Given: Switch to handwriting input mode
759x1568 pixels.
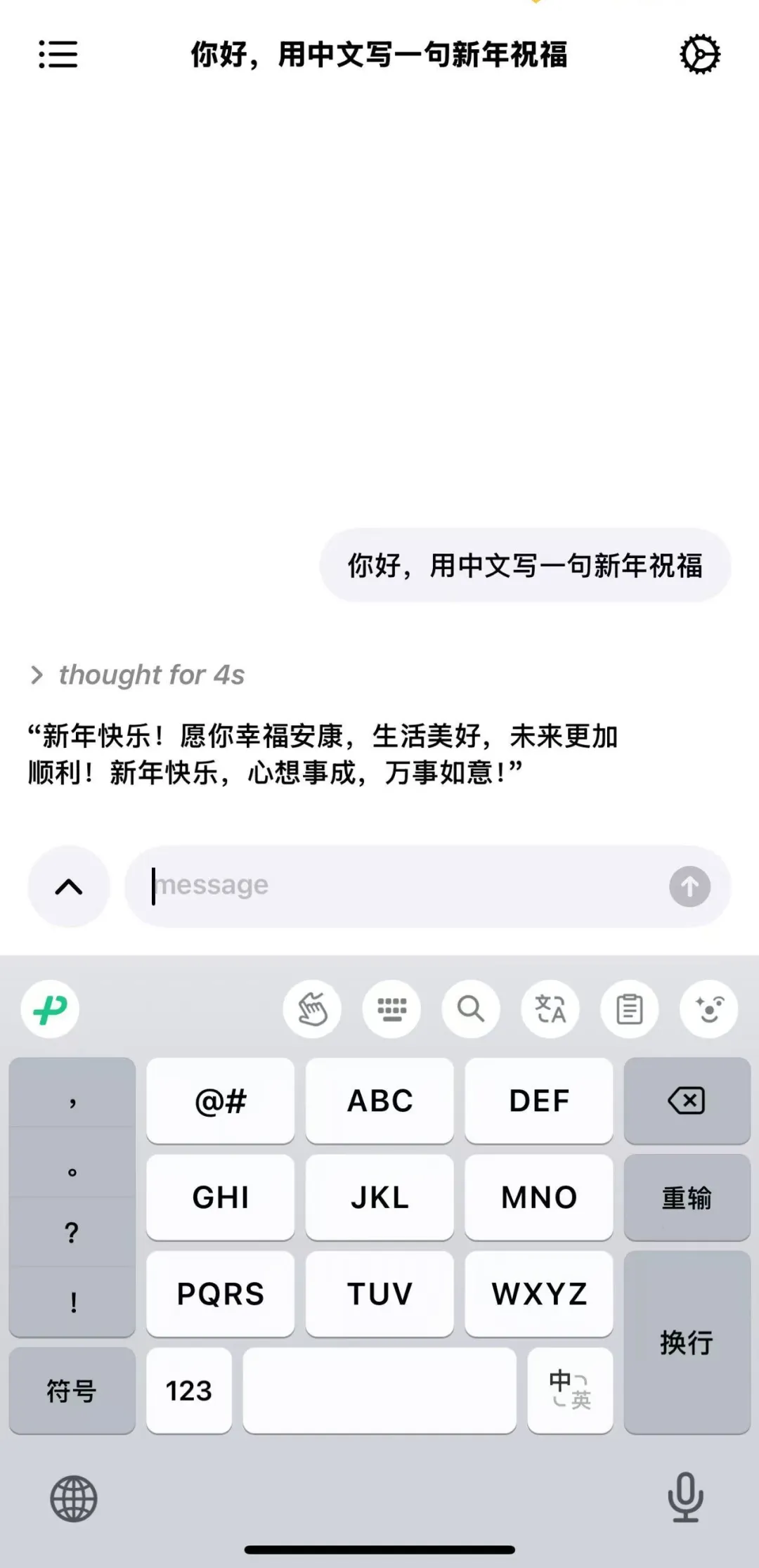Looking at the screenshot, I should 312,1009.
